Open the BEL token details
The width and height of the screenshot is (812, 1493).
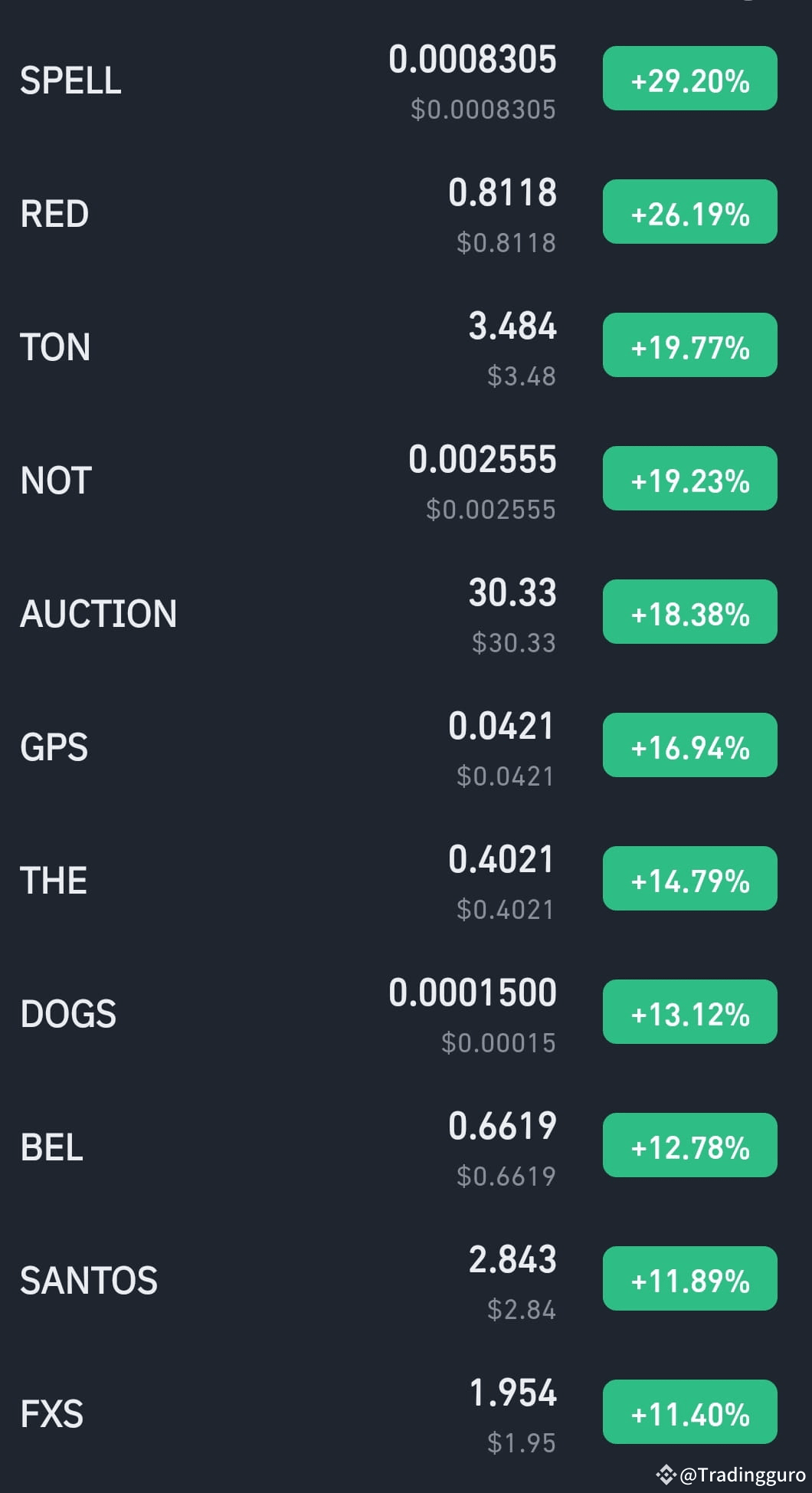click(x=51, y=1145)
